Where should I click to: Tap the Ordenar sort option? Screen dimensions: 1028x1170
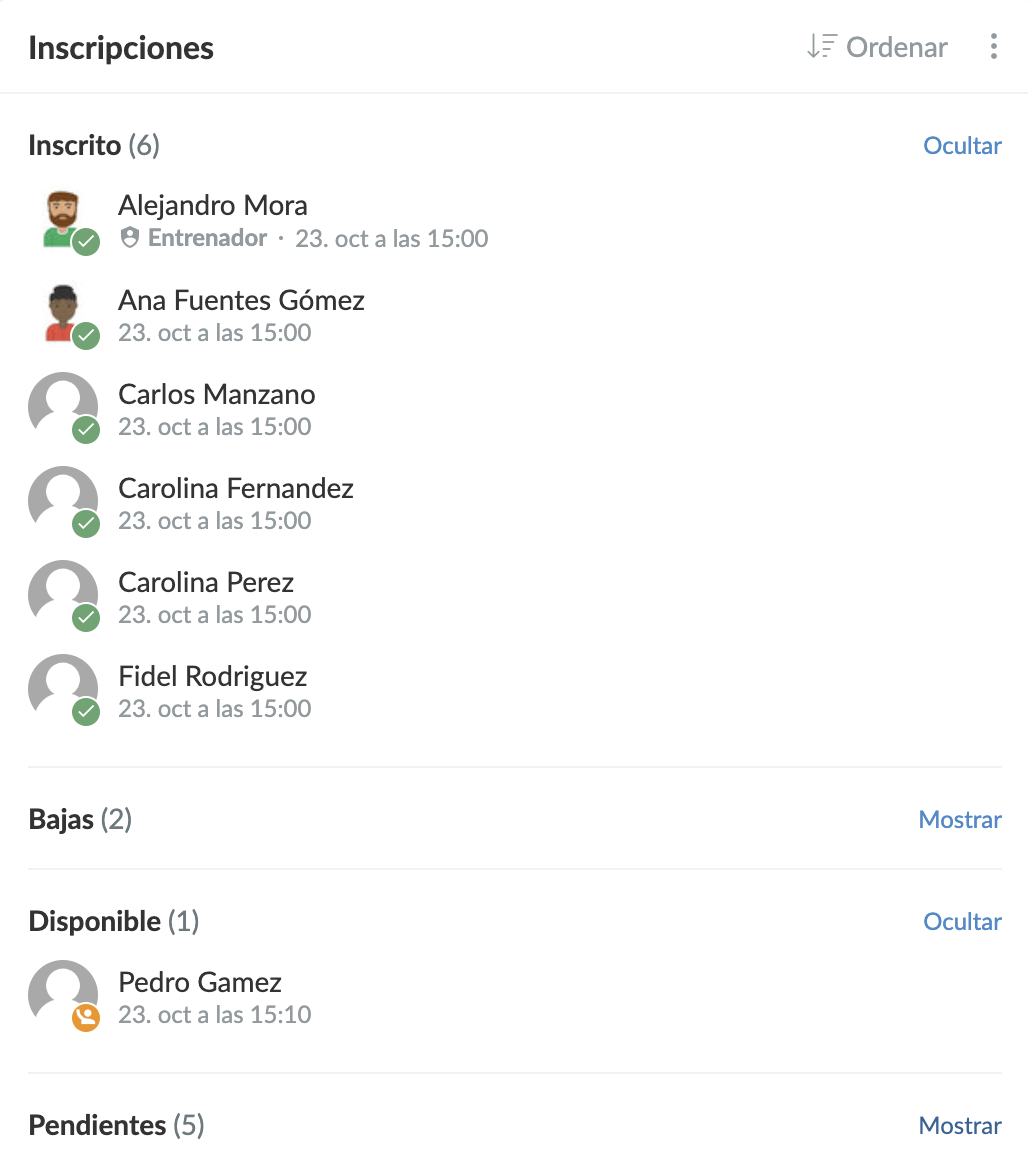coord(877,47)
